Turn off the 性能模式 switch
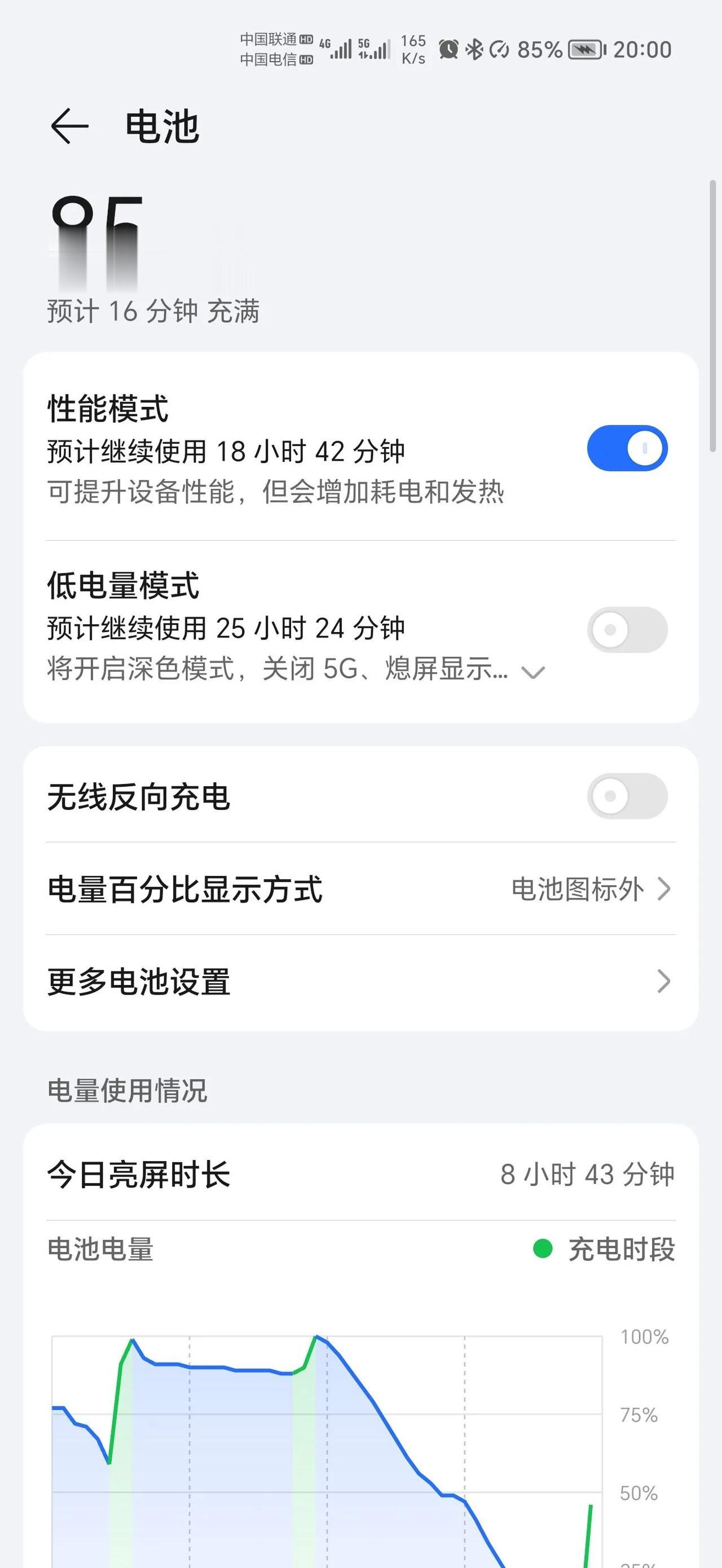 [627, 448]
